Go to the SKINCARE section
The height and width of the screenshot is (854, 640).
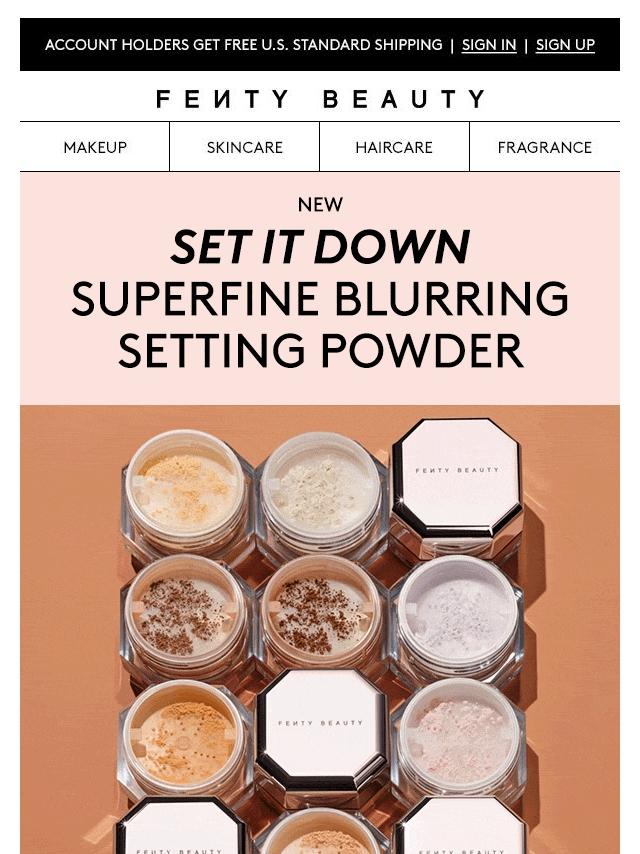click(245, 147)
